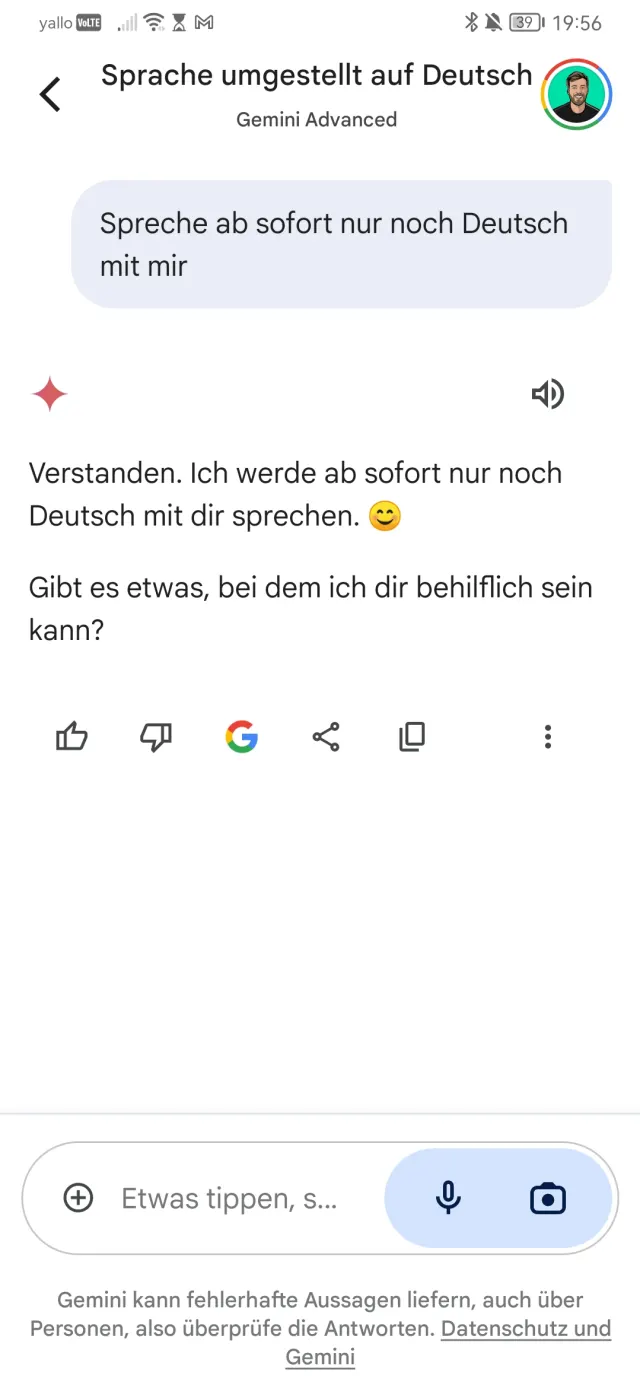Viewport: 640px width, 1387px height.
Task: Open the camera from the input bar
Action: coord(548,1198)
